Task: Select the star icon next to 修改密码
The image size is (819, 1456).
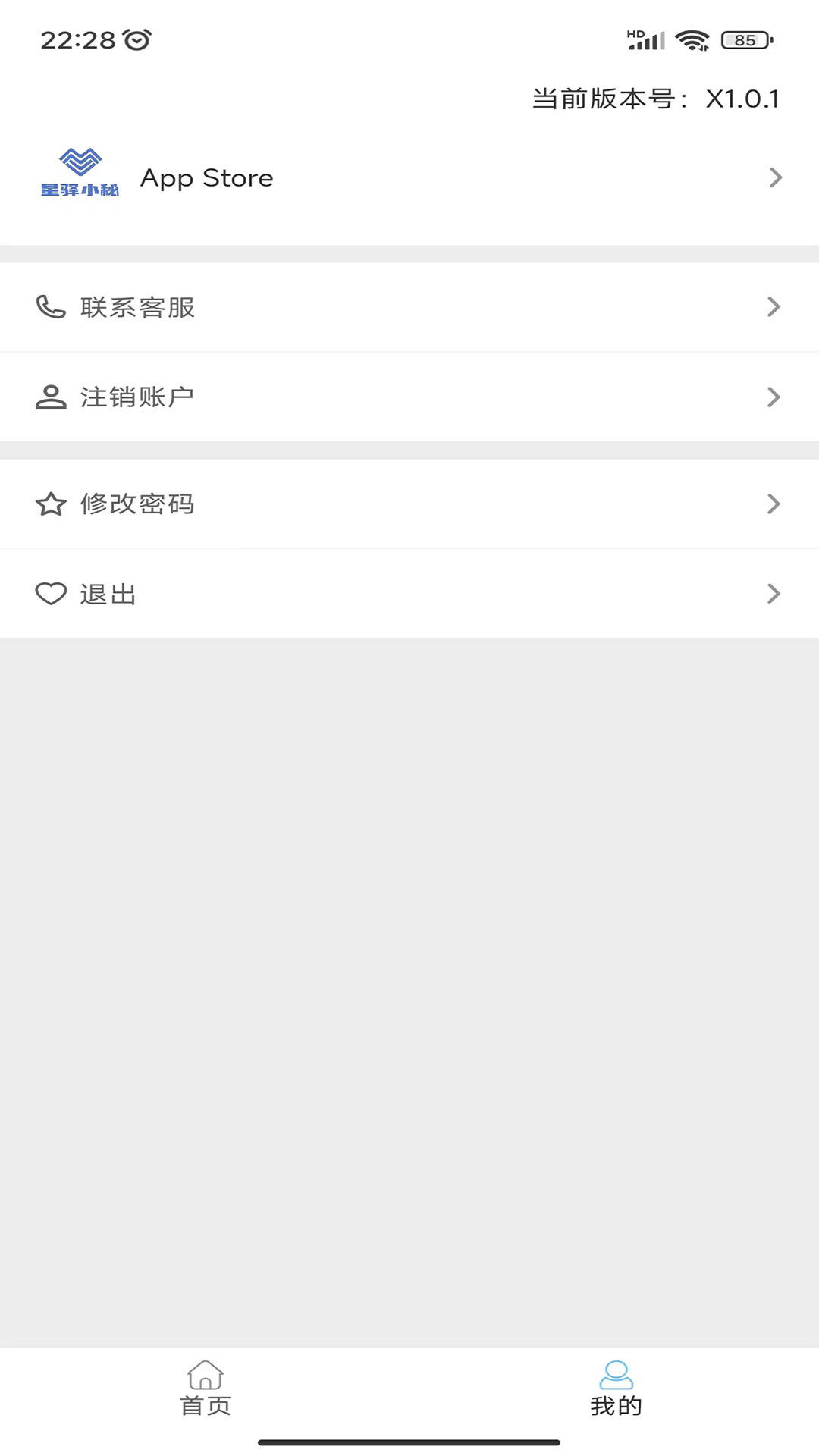Action: click(51, 503)
